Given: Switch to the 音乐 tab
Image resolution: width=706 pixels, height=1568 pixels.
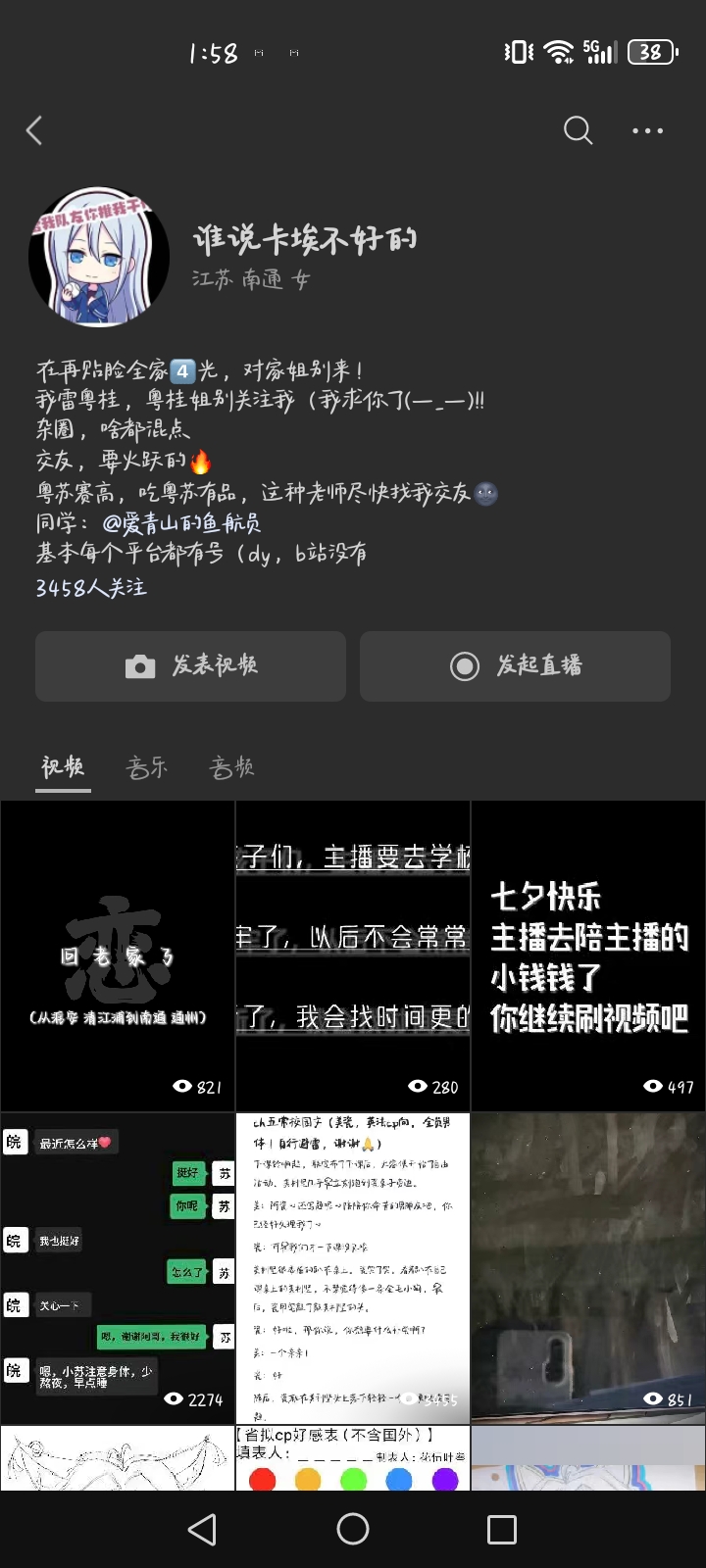Looking at the screenshot, I should click(145, 768).
